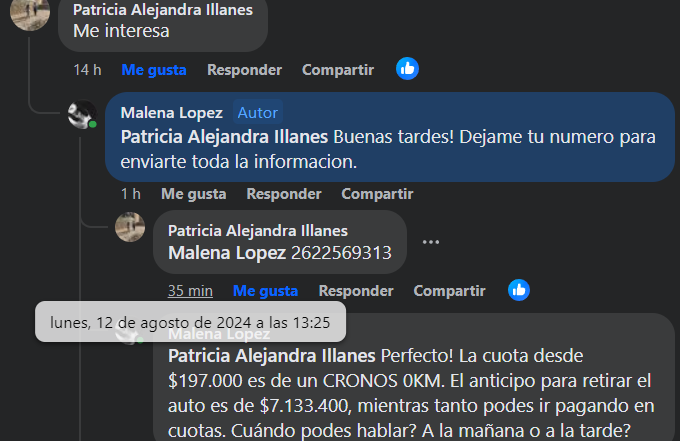View like reaction on the 2622569313 comment
Screen dimensions: 680x441
pyautogui.click(x=518, y=290)
